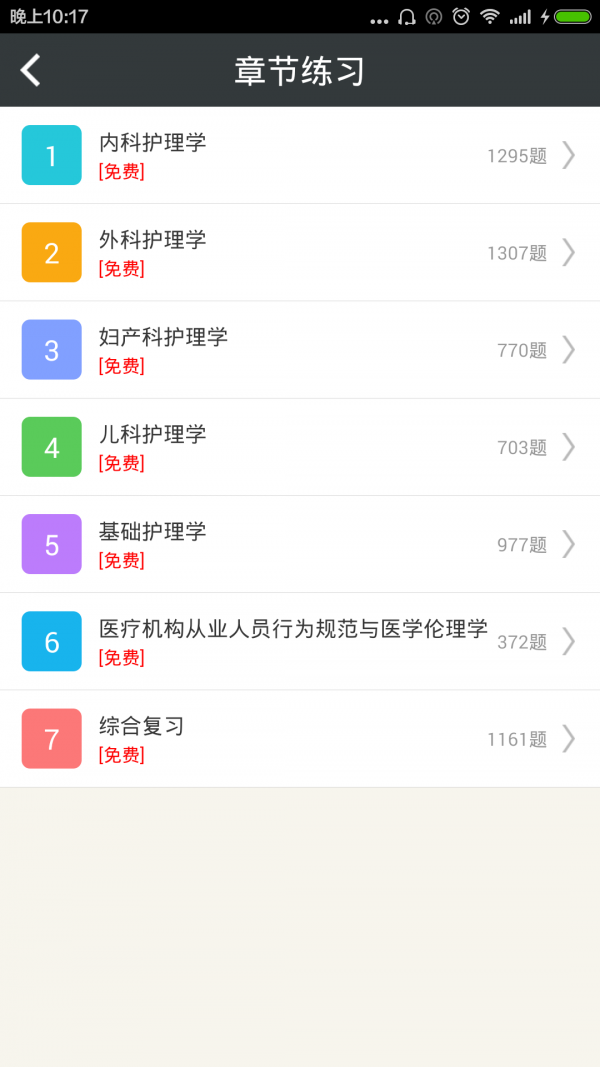600x1067 pixels.
Task: Open 医疗机构从业人员行为规范与医学伦理学 chapter
Action: click(x=300, y=641)
